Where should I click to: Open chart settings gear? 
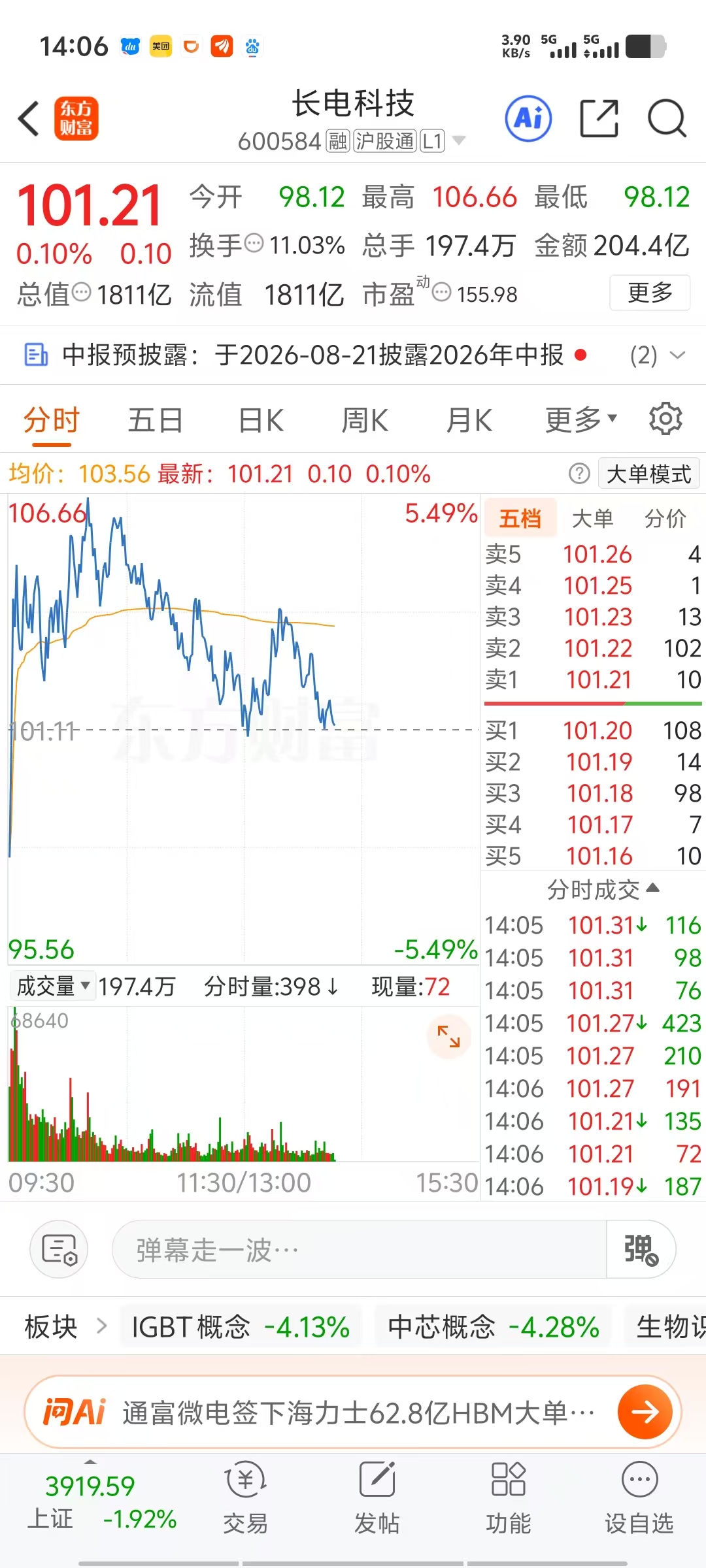[665, 419]
